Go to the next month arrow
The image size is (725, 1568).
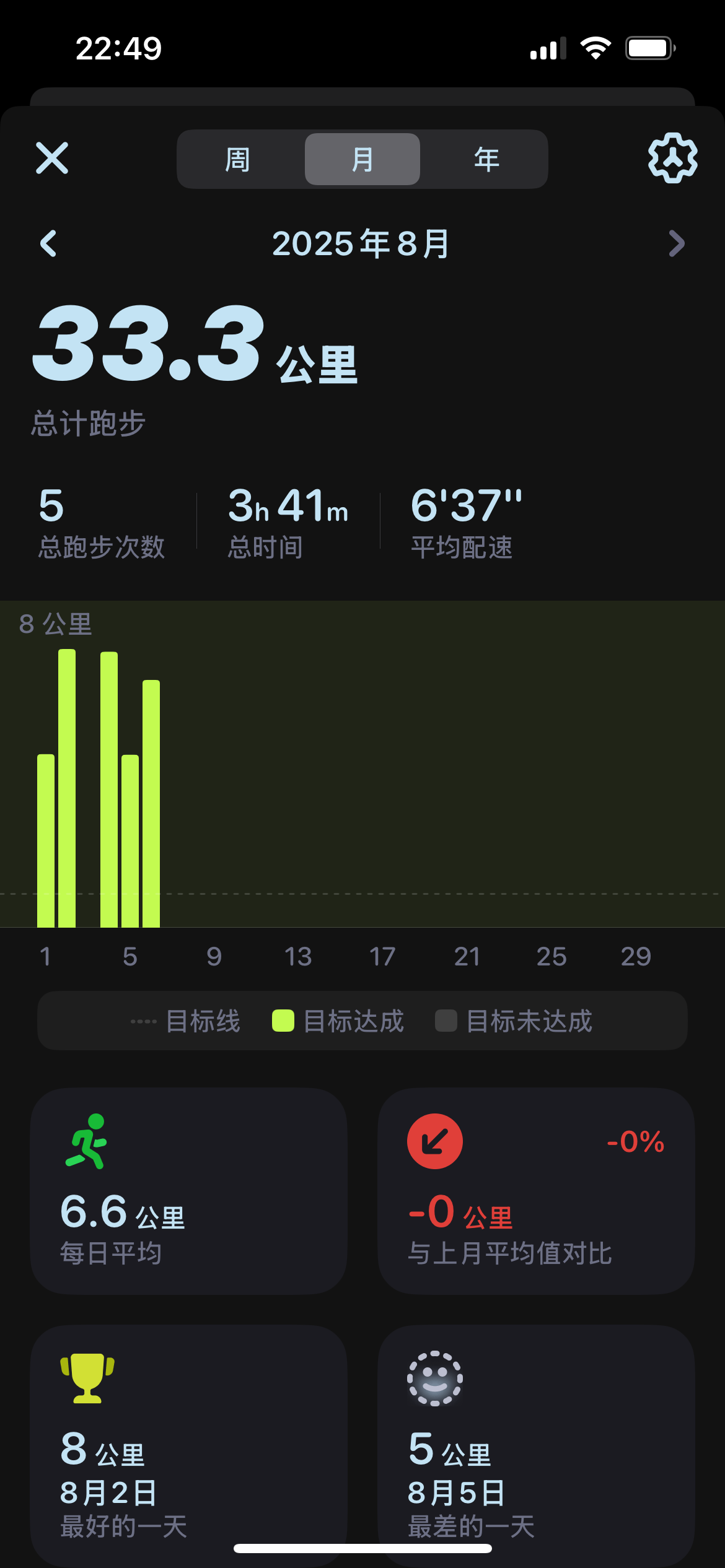pos(677,243)
